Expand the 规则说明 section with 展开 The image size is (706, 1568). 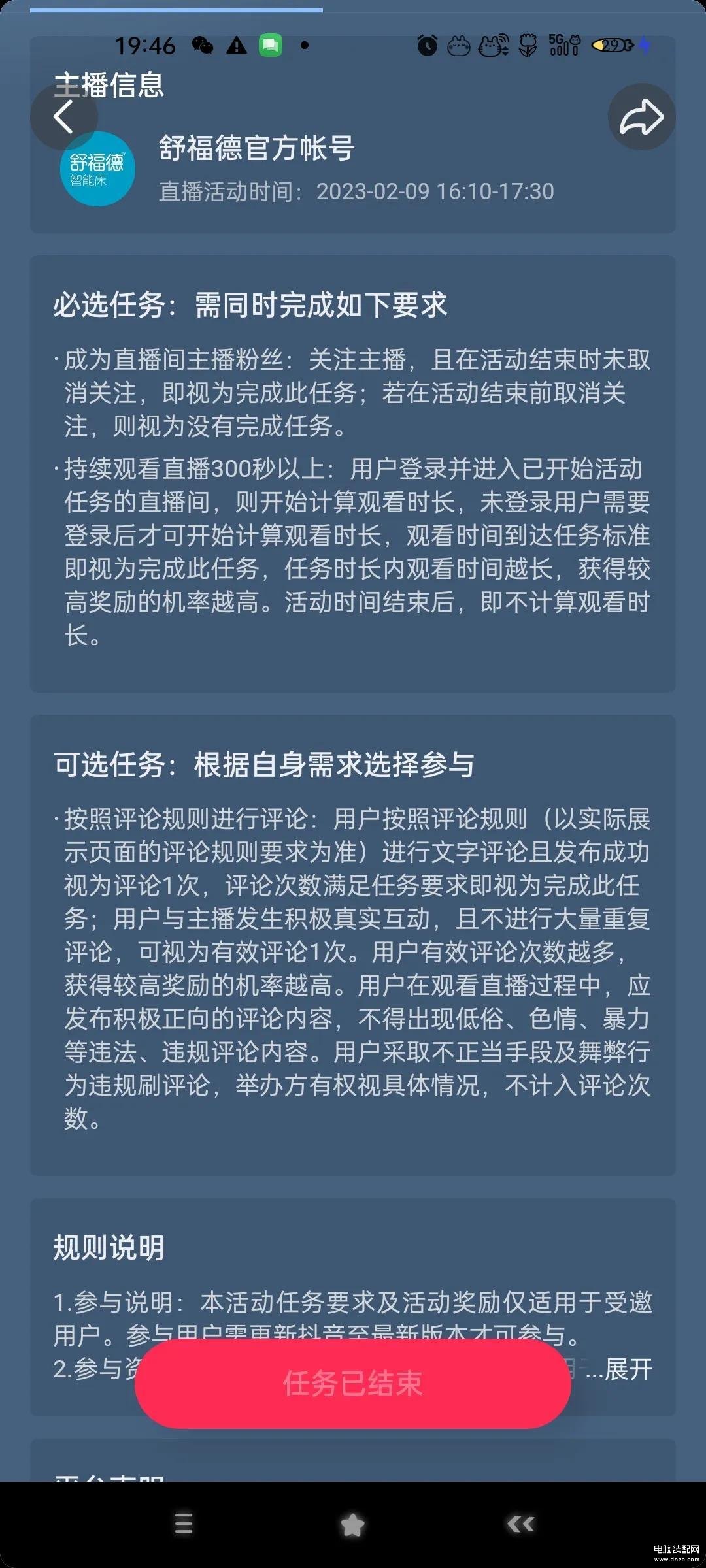[x=628, y=1369]
